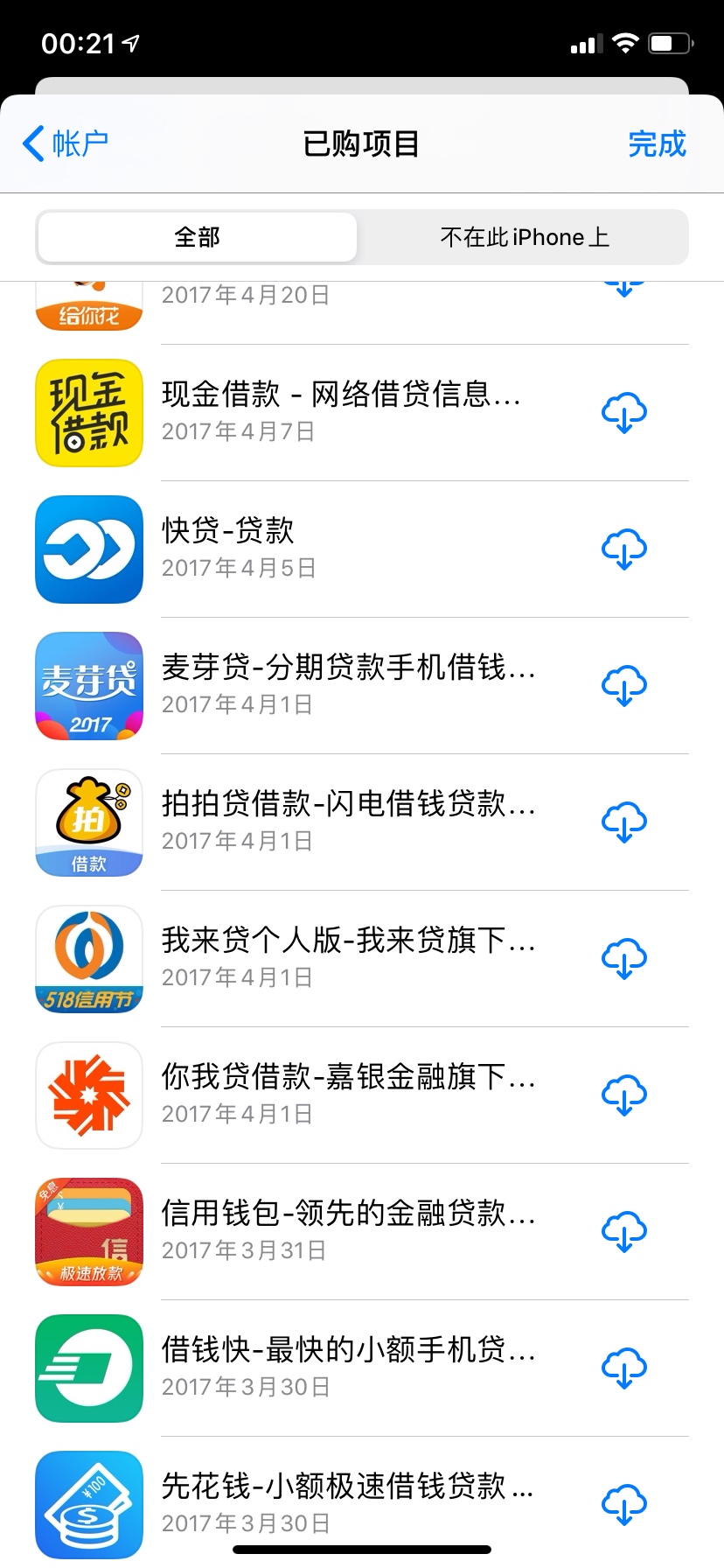Viewport: 724px width, 1568px height.
Task: View details for 你我贷借款
Action: pos(362,1095)
